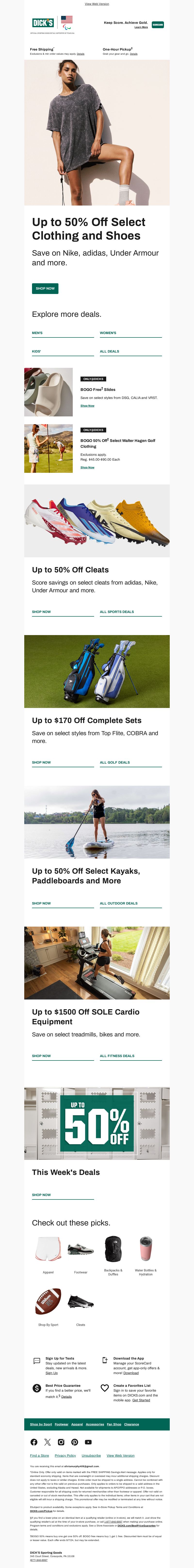Shop Now for BOGO Free slides
This screenshot has height=1568, width=194.
pyautogui.click(x=88, y=405)
